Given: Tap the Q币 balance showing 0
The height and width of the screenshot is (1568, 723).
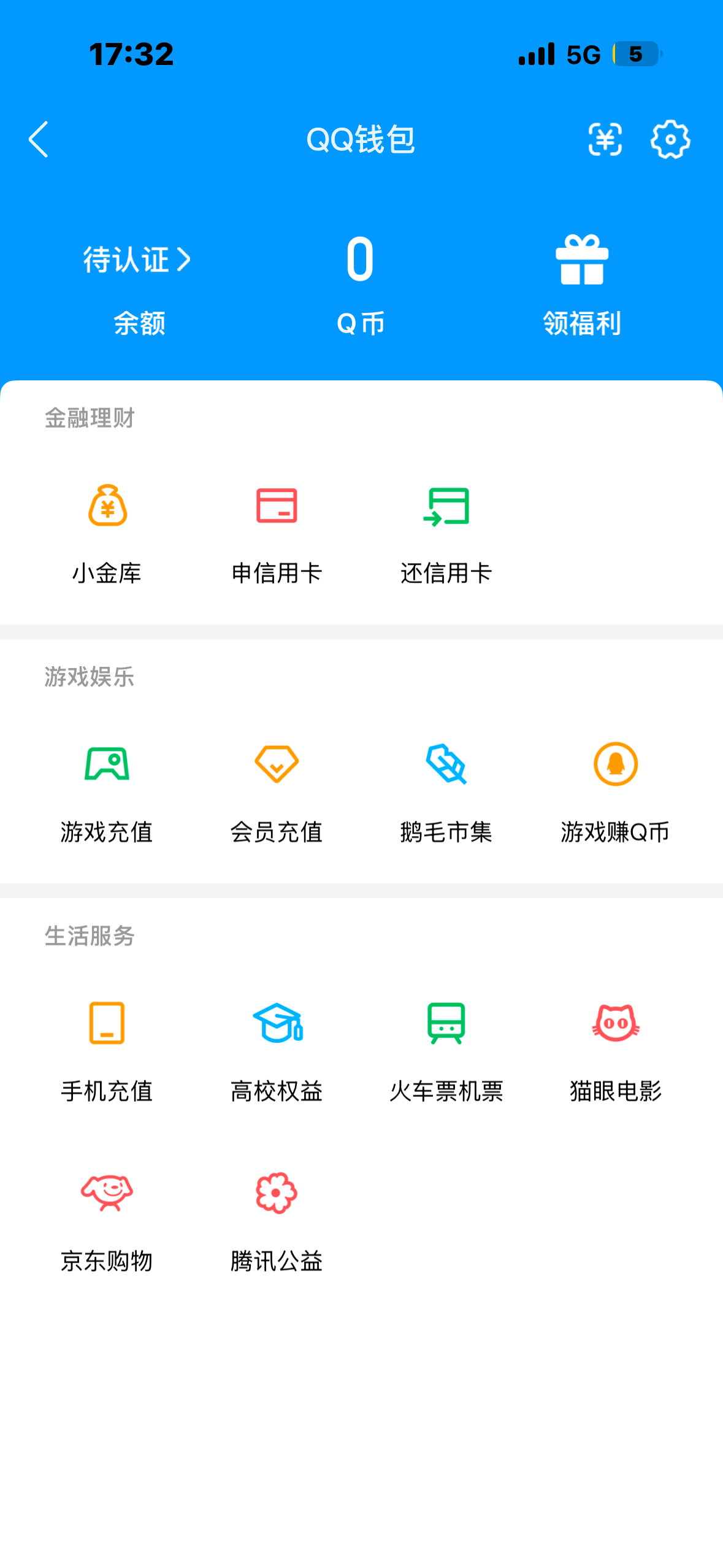Looking at the screenshot, I should tap(361, 260).
